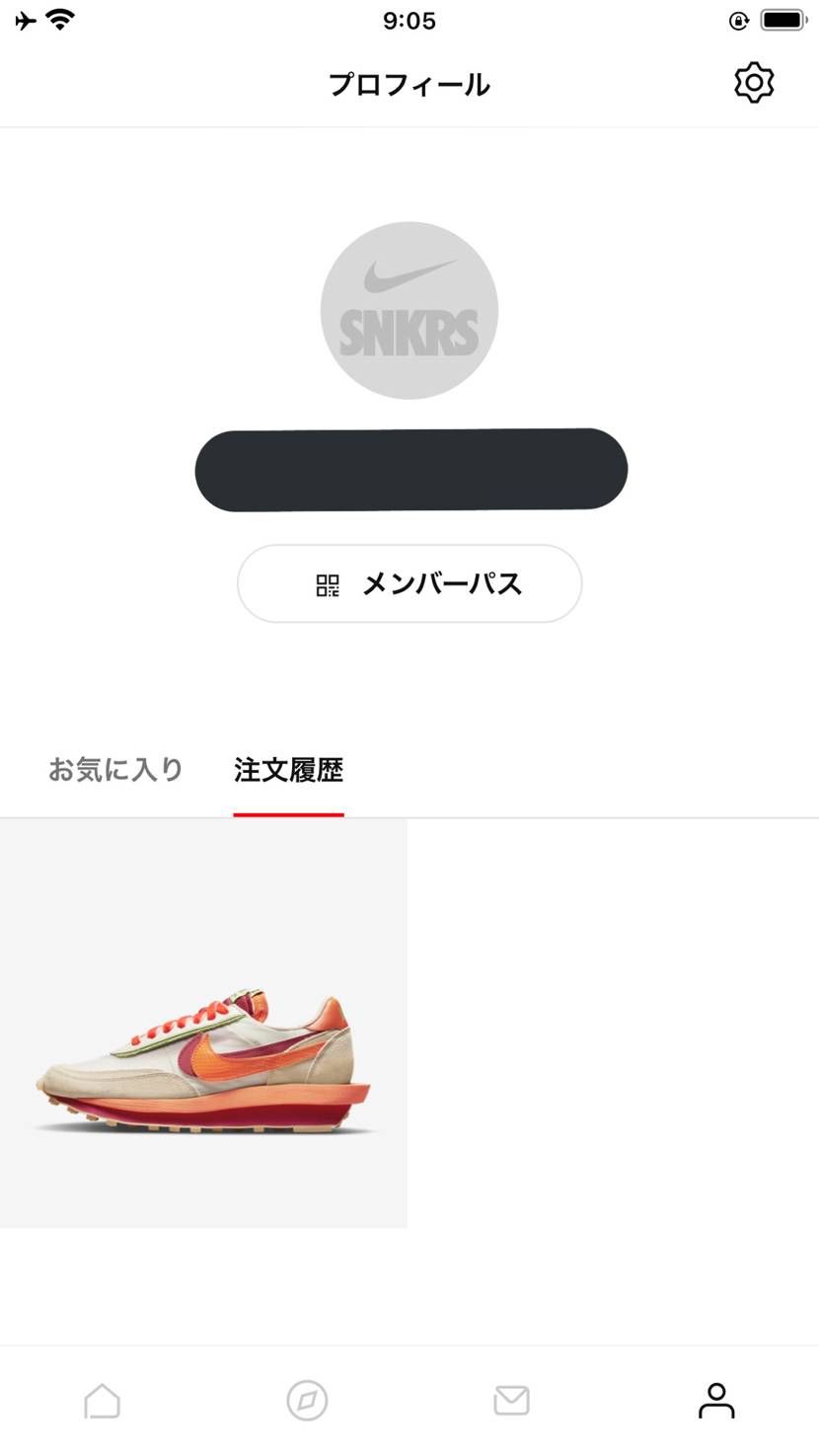
Task: Open the home feed via the house icon
Action: click(102, 1401)
